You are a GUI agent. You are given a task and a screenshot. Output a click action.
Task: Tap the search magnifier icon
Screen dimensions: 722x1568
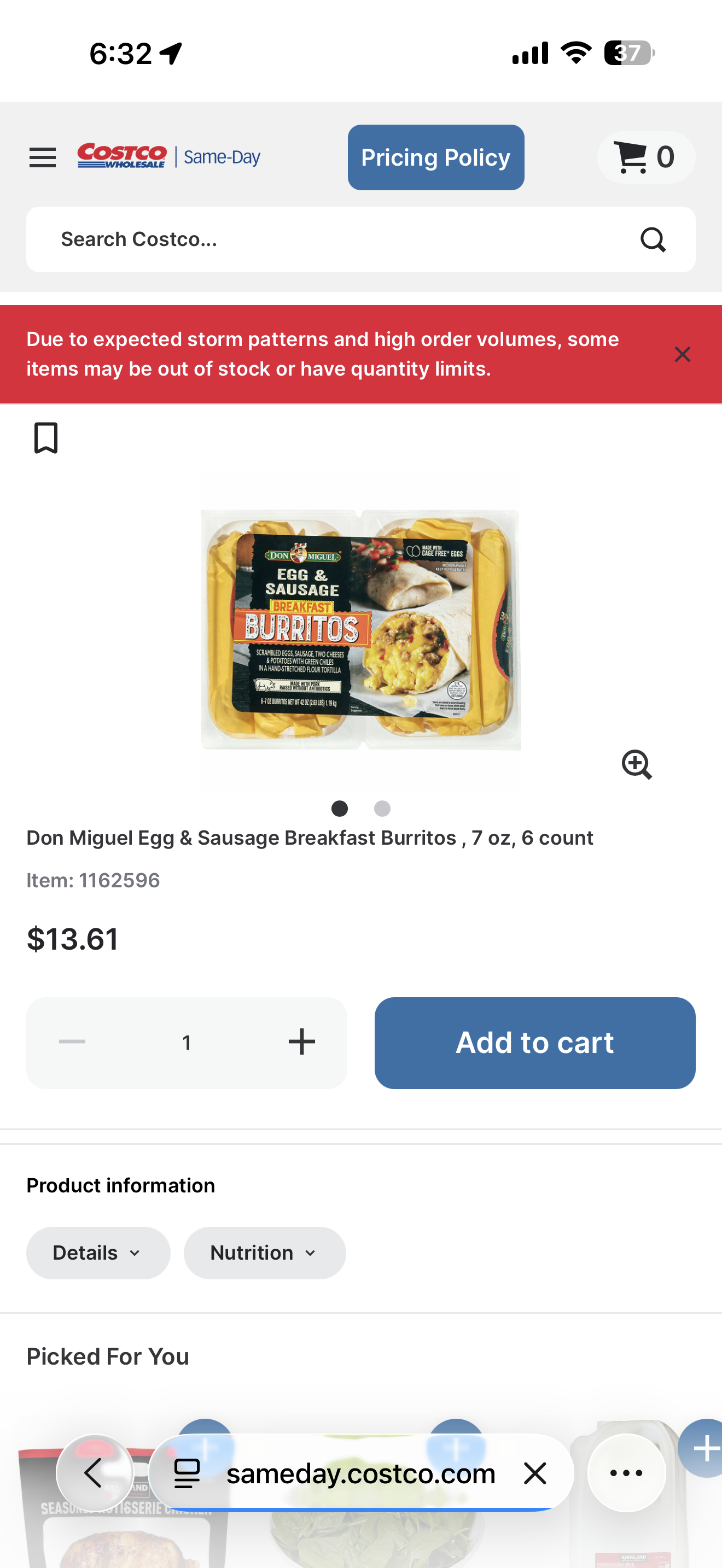(x=653, y=239)
